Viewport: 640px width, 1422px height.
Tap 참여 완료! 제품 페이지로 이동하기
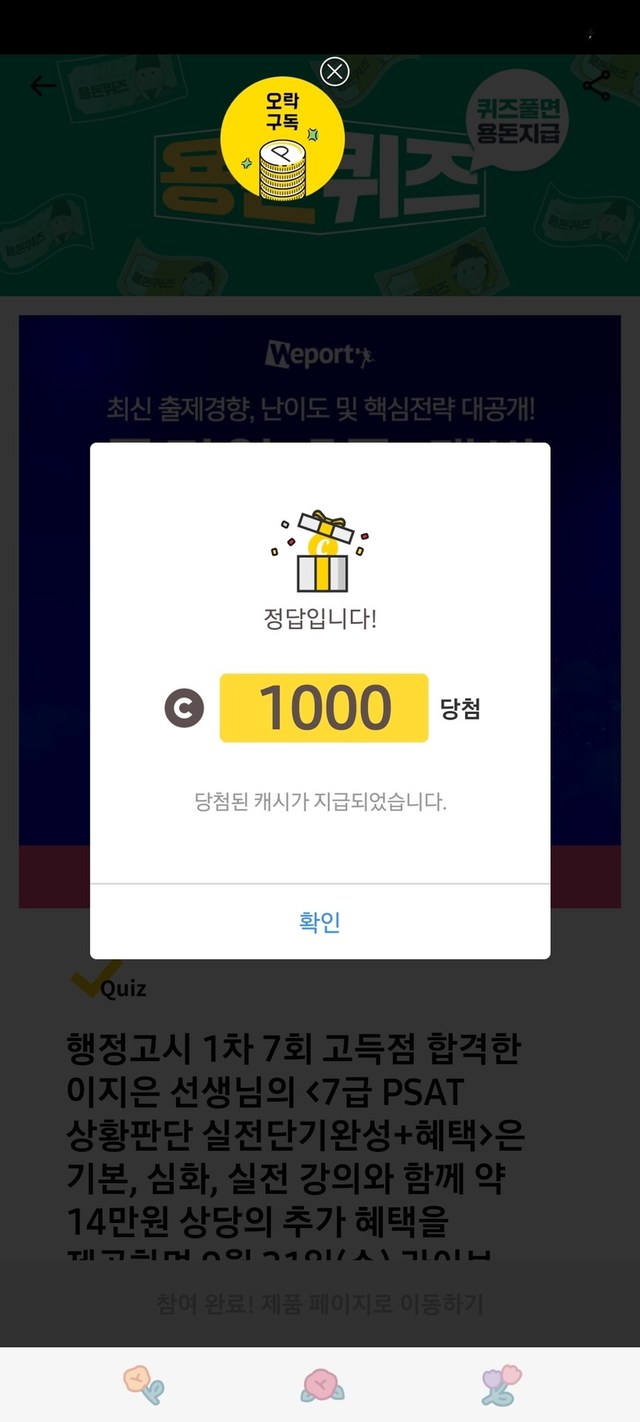click(320, 1303)
